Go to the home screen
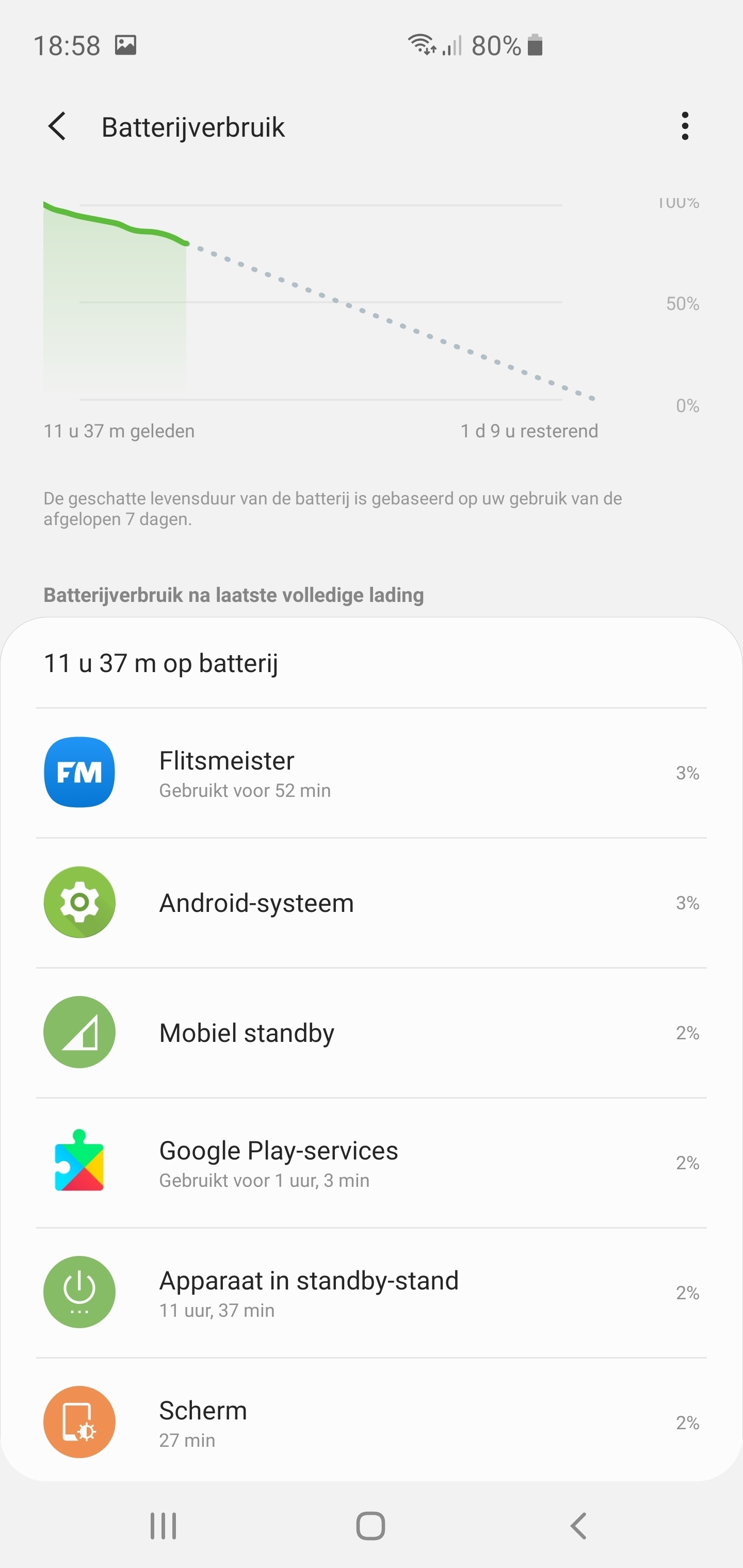Viewport: 743px width, 1568px height. pos(371,1526)
